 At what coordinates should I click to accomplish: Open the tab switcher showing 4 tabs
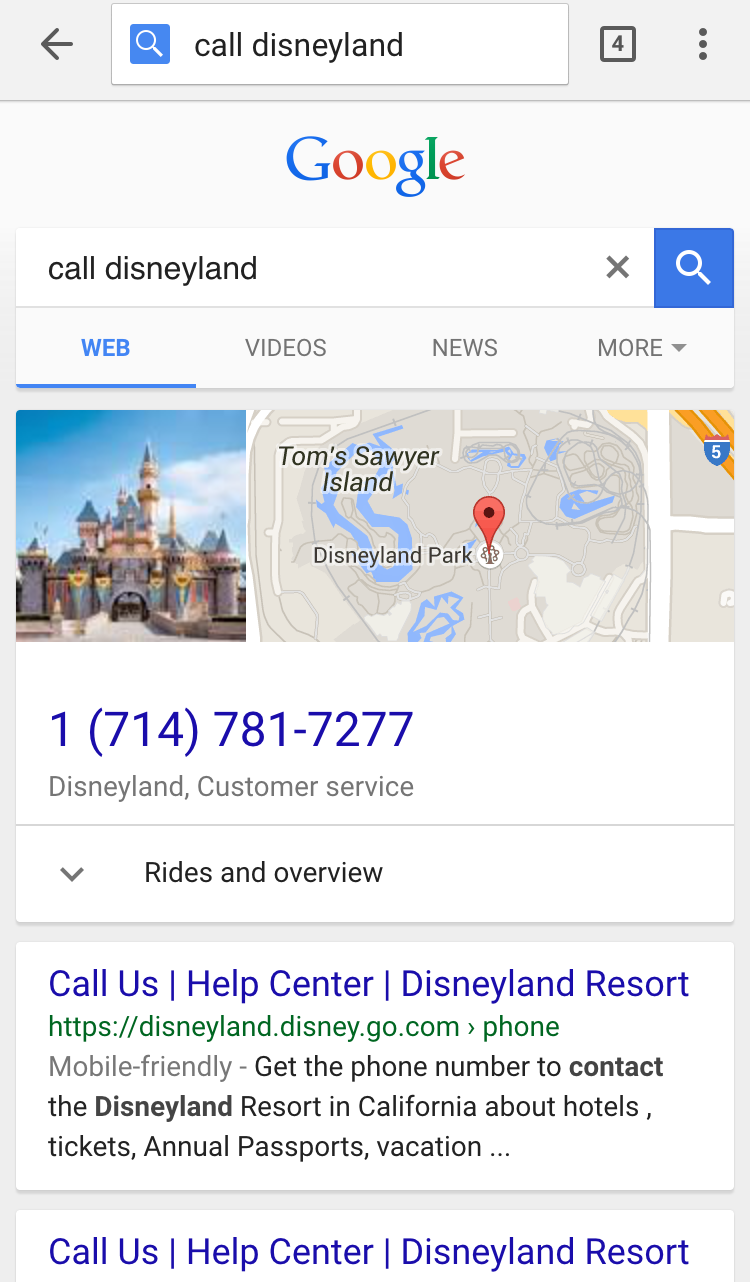tap(617, 44)
